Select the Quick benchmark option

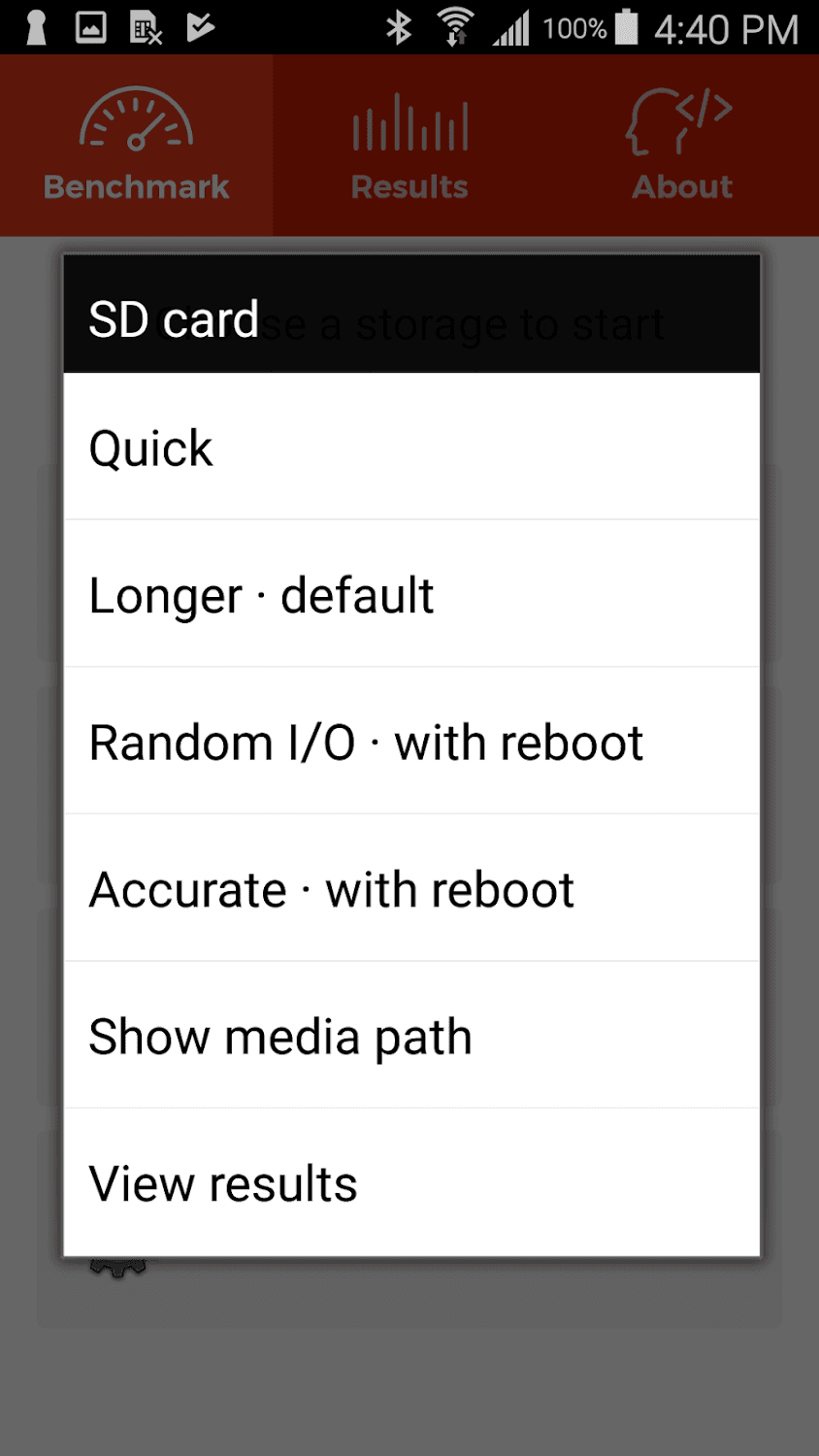[x=410, y=447]
